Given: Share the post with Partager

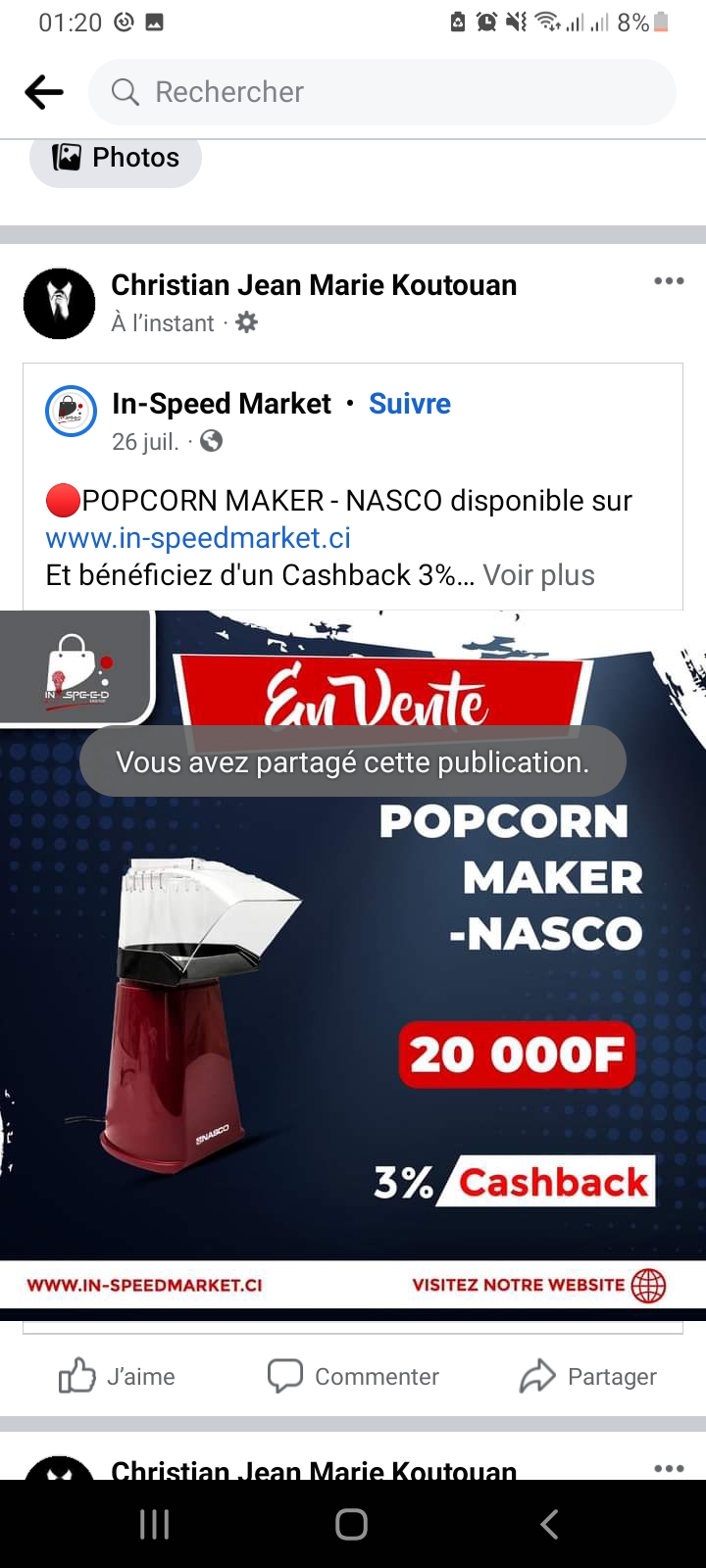Looking at the screenshot, I should [588, 1376].
